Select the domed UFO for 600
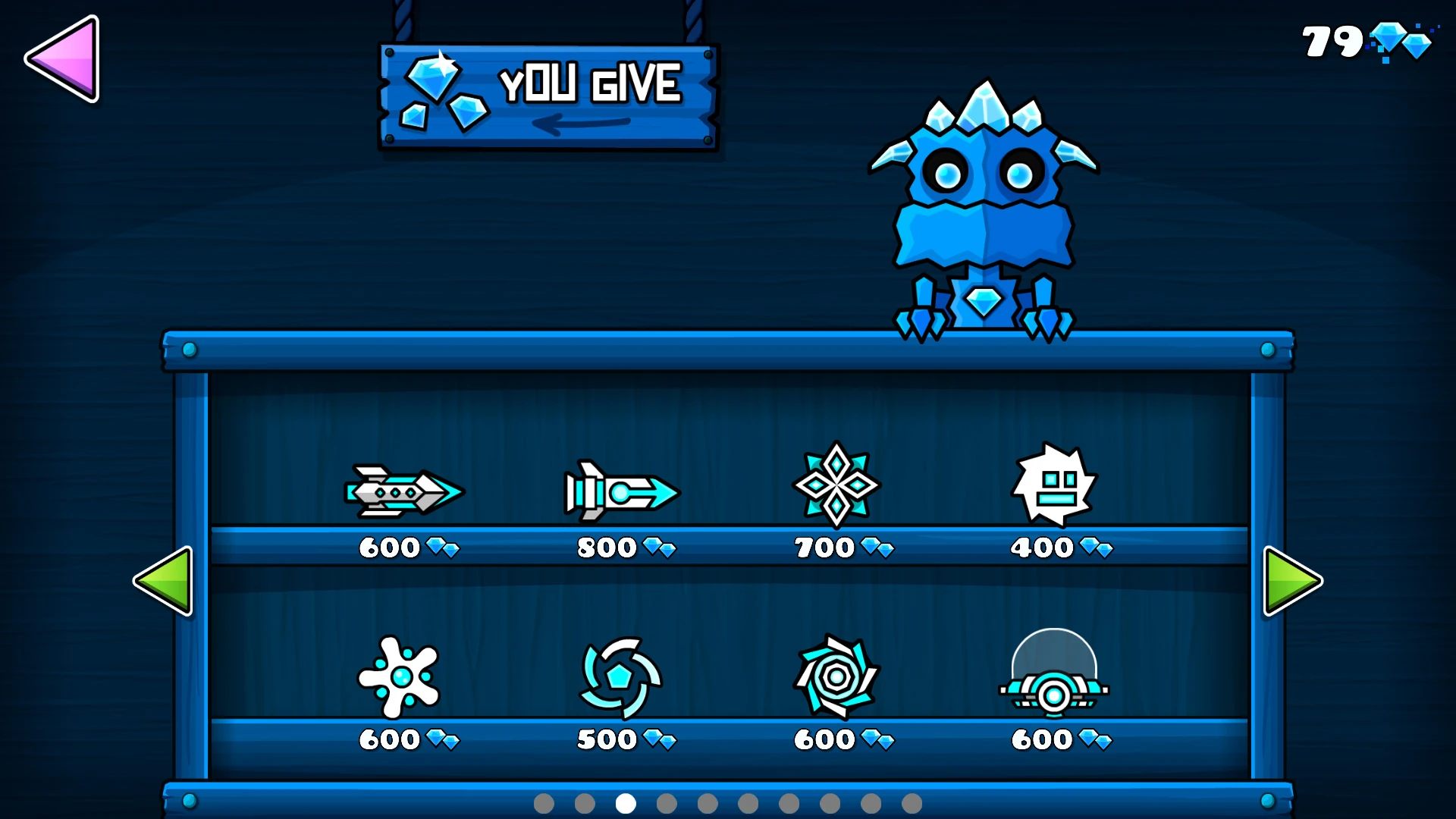This screenshot has width=1456, height=819. coord(1054,675)
